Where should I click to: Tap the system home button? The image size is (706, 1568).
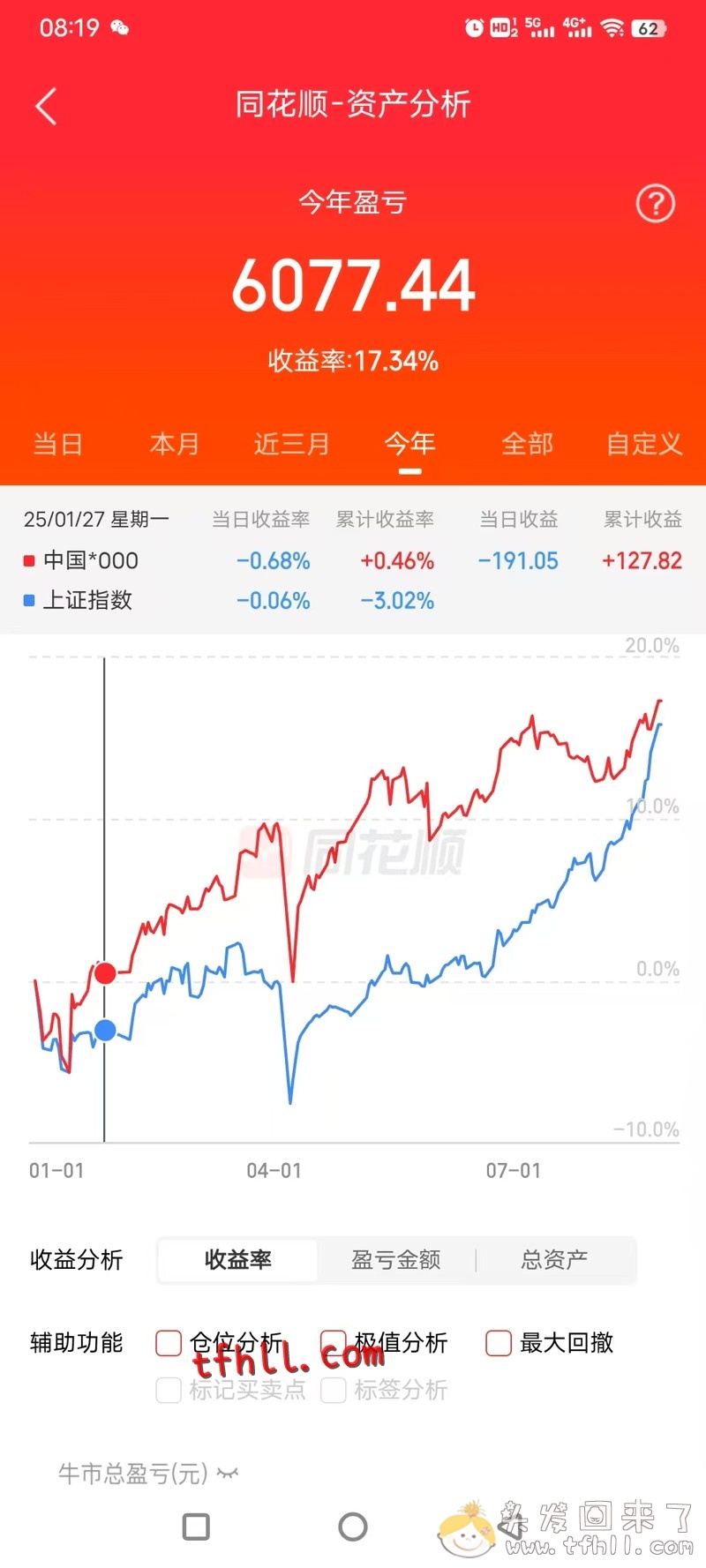click(353, 1527)
